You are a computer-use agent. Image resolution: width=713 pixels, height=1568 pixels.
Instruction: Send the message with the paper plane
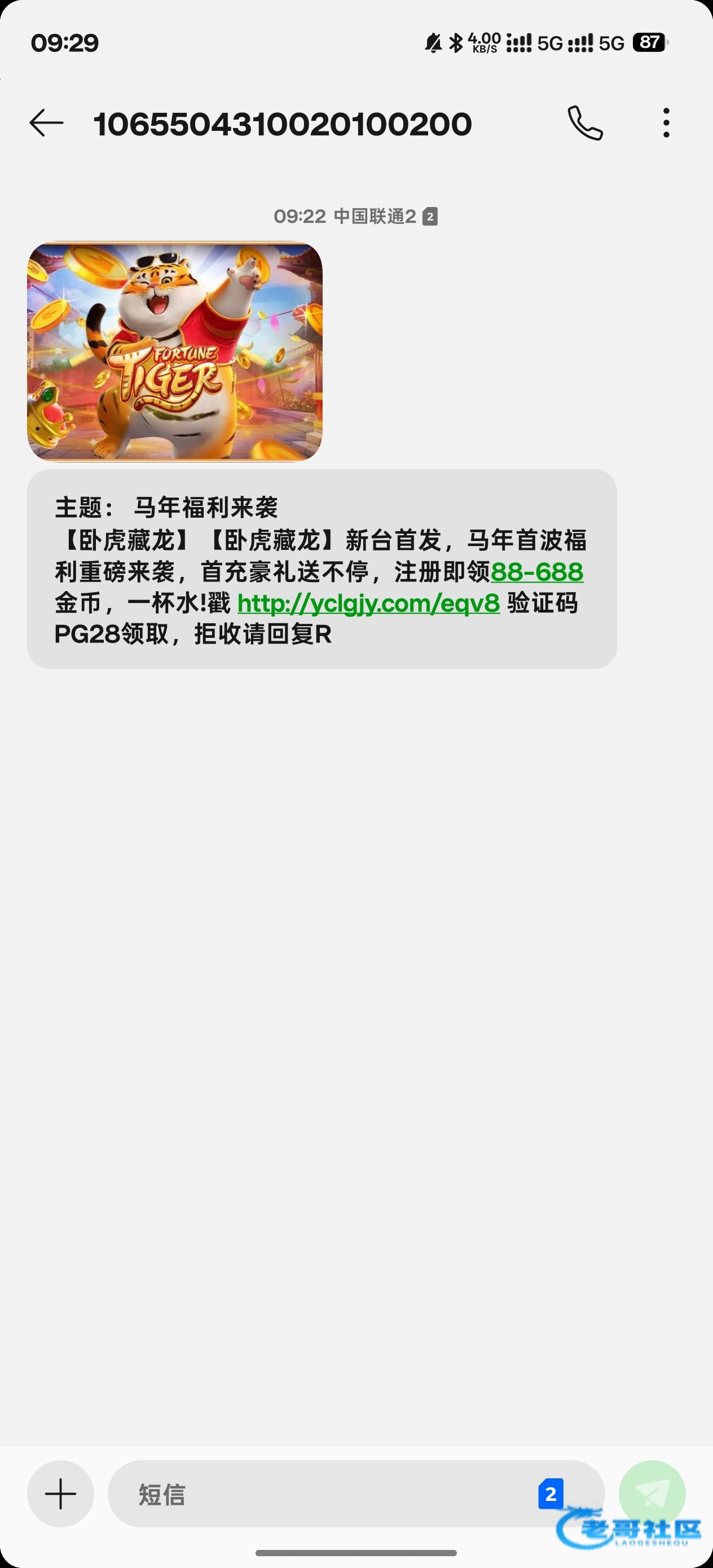(x=652, y=1492)
